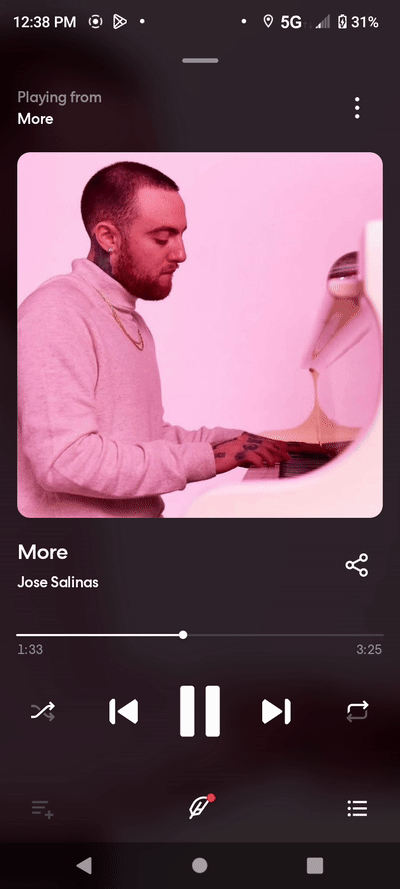
Task: Toggle shuffle mode
Action: click(x=43, y=711)
